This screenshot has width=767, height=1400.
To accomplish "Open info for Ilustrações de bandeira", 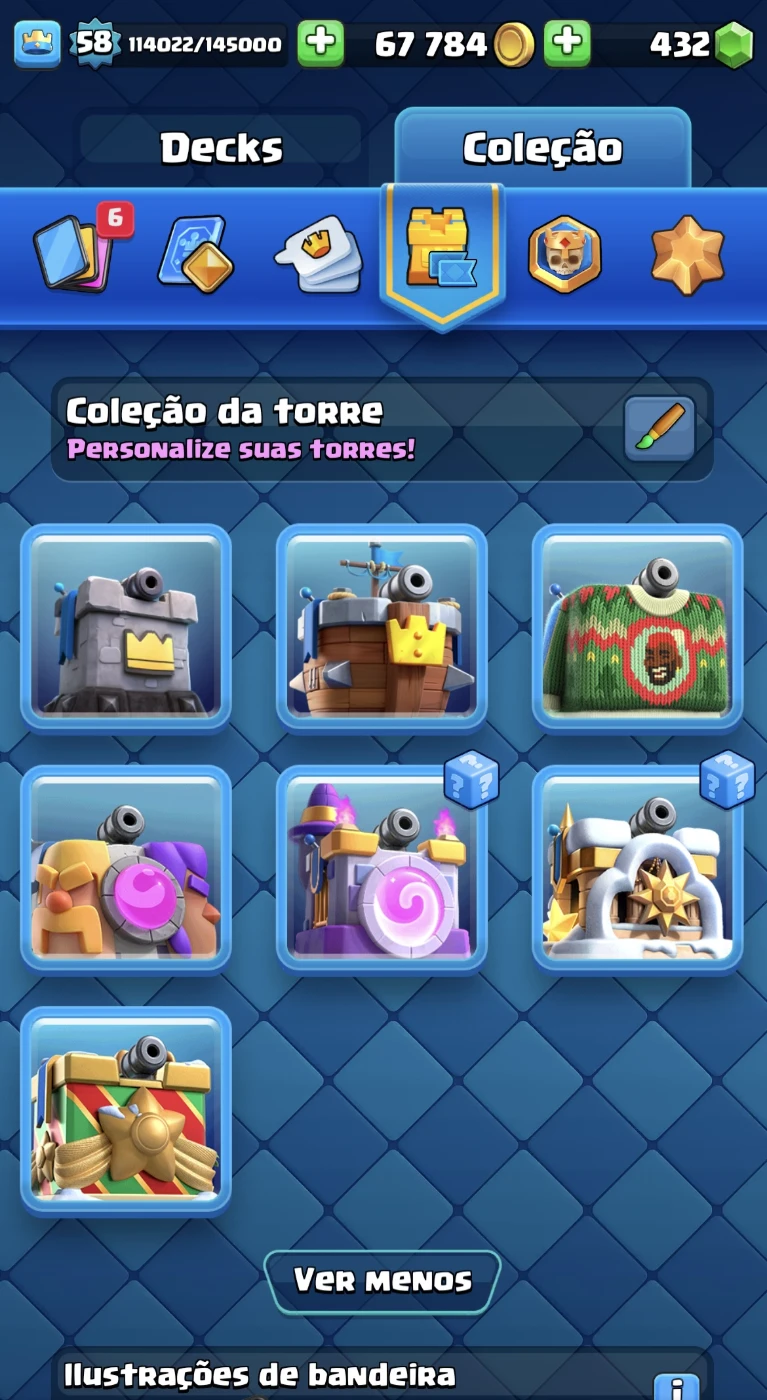I will 677,1387.
